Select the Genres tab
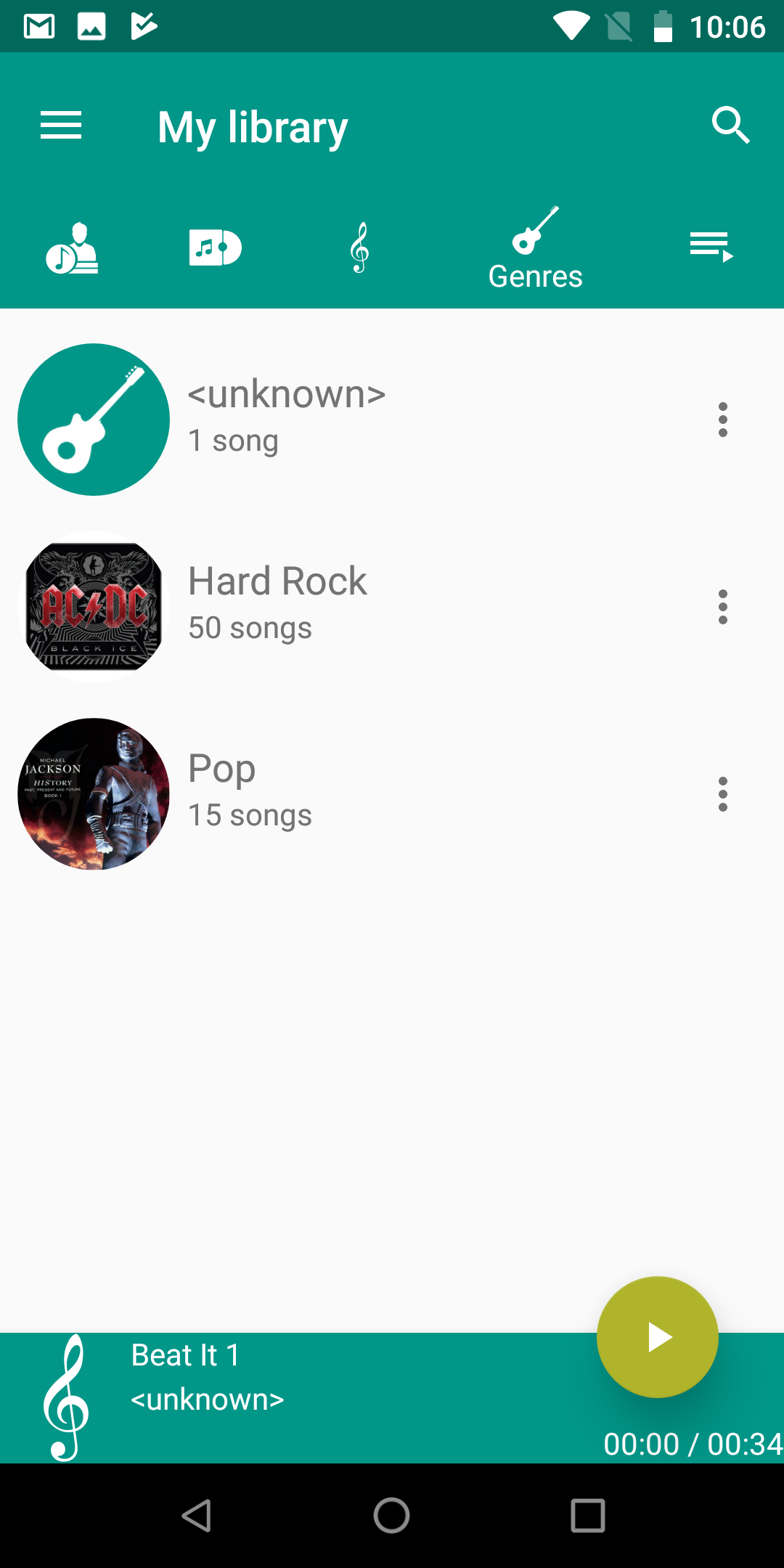 coord(536,248)
